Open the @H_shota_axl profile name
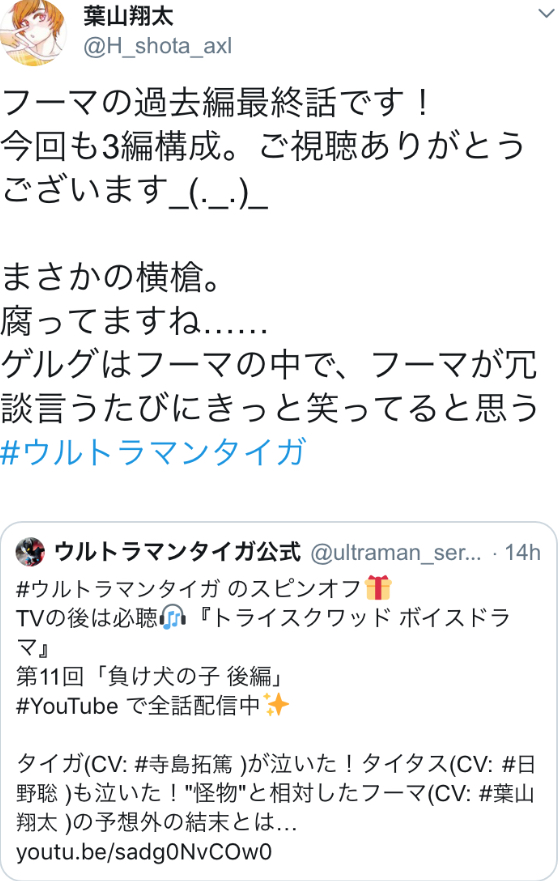This screenshot has width=559, height=881. [x=157, y=46]
